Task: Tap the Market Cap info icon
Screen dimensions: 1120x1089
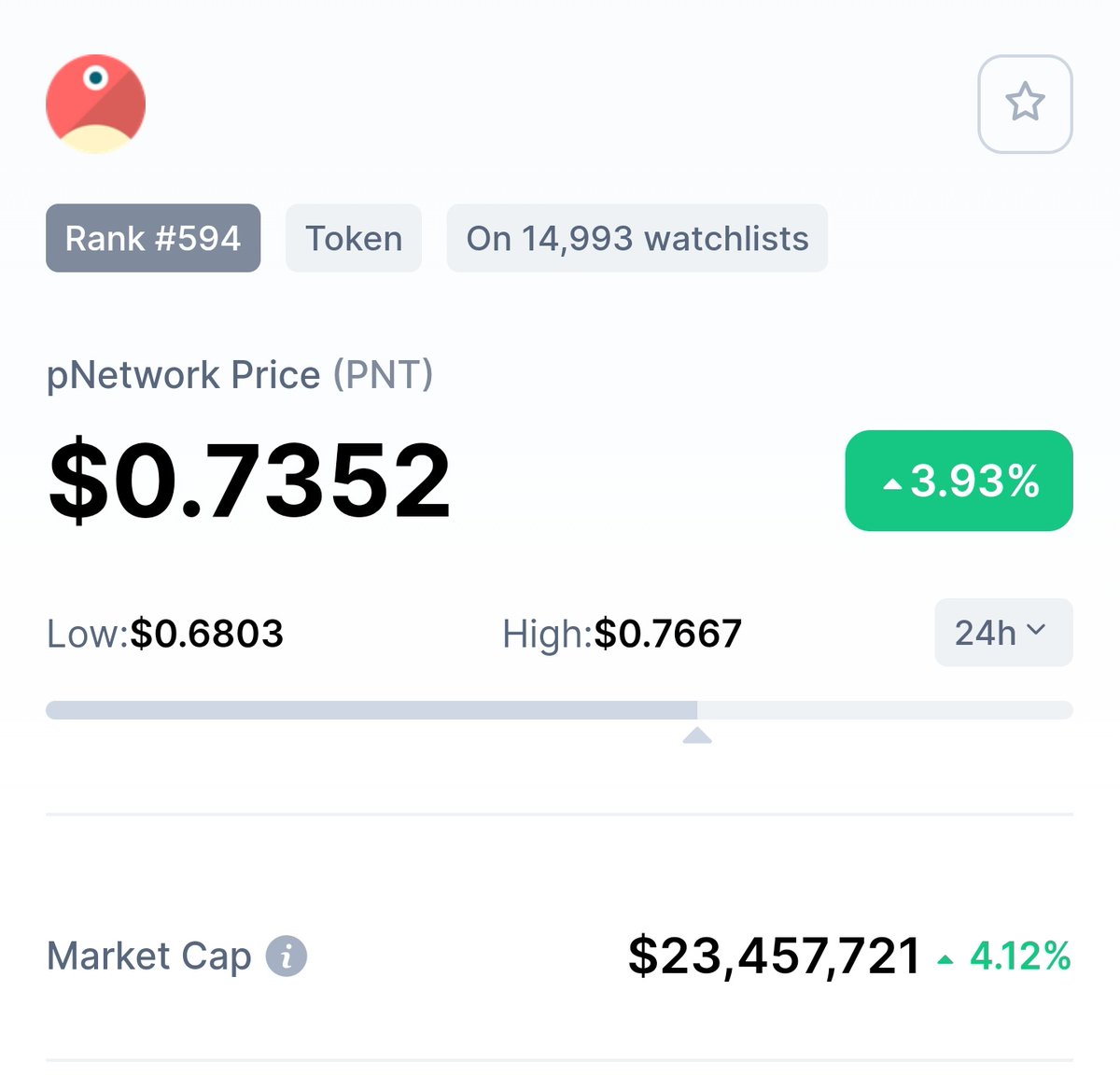Action: [287, 956]
